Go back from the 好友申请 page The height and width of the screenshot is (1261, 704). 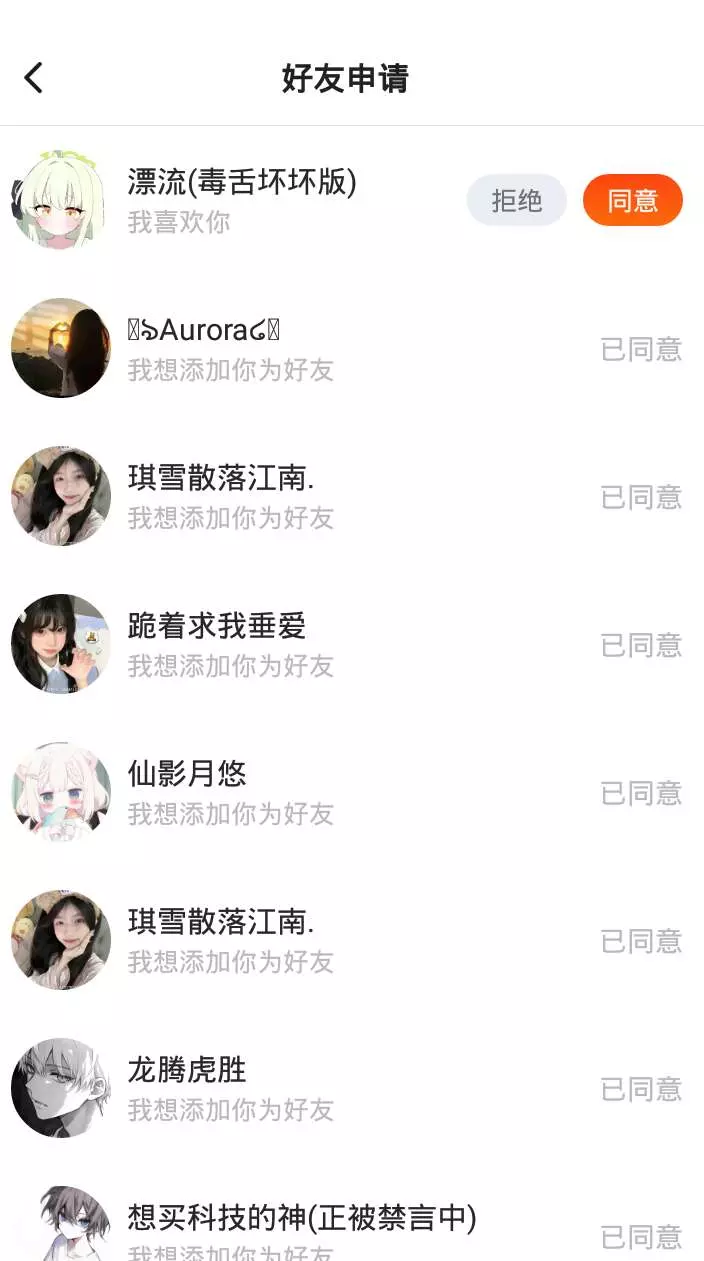click(34, 78)
